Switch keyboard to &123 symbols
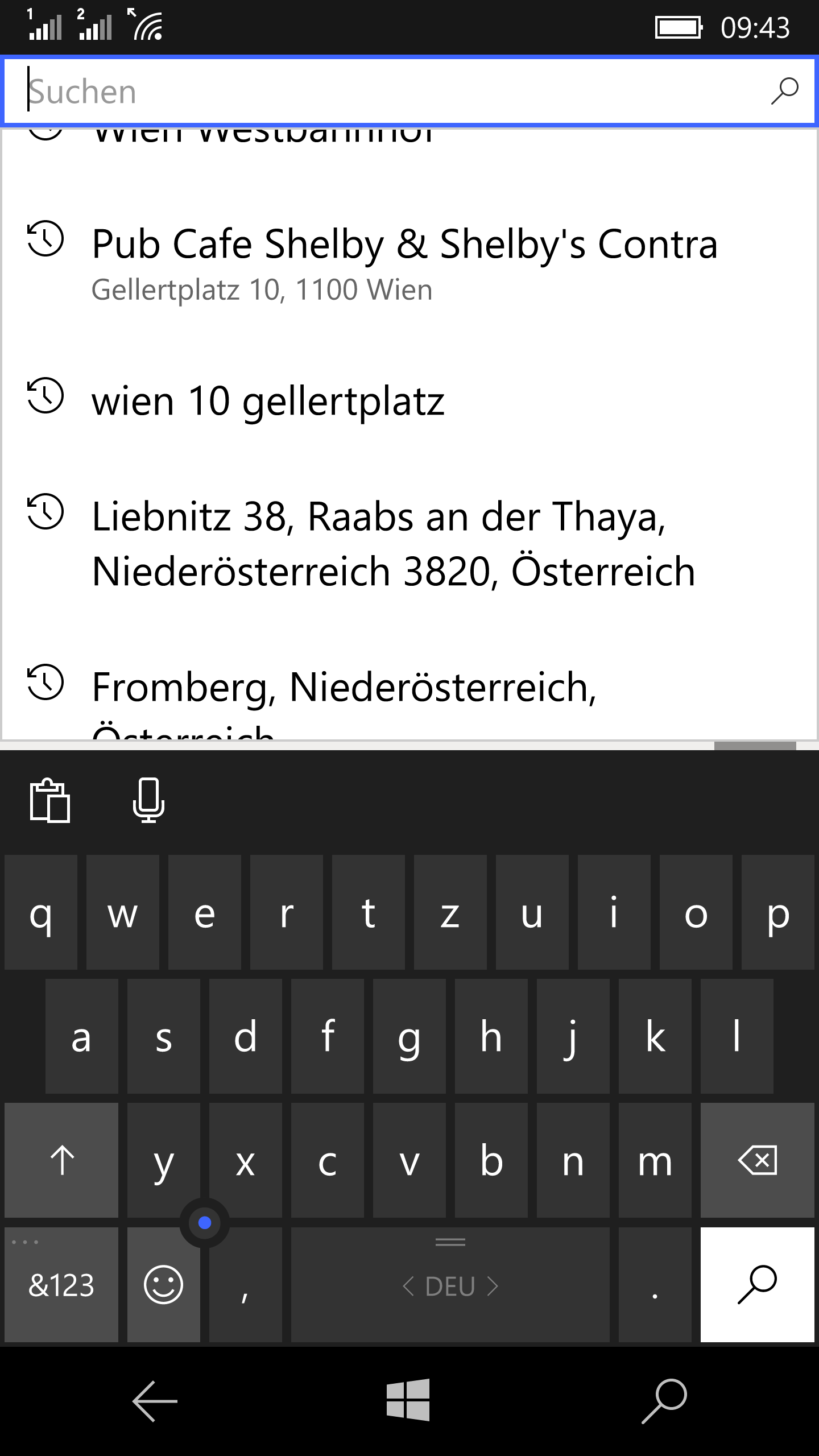Screen dimensions: 819x1456 coord(61,1285)
